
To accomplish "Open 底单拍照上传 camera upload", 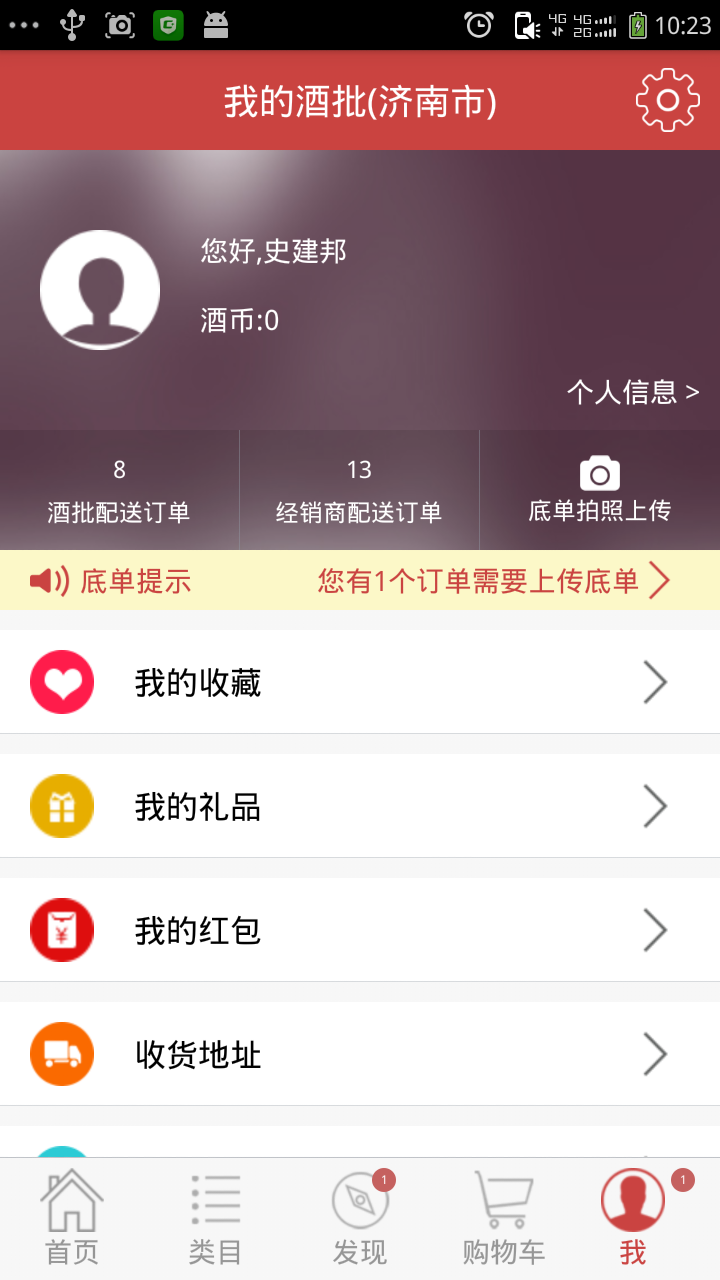I will [x=600, y=490].
